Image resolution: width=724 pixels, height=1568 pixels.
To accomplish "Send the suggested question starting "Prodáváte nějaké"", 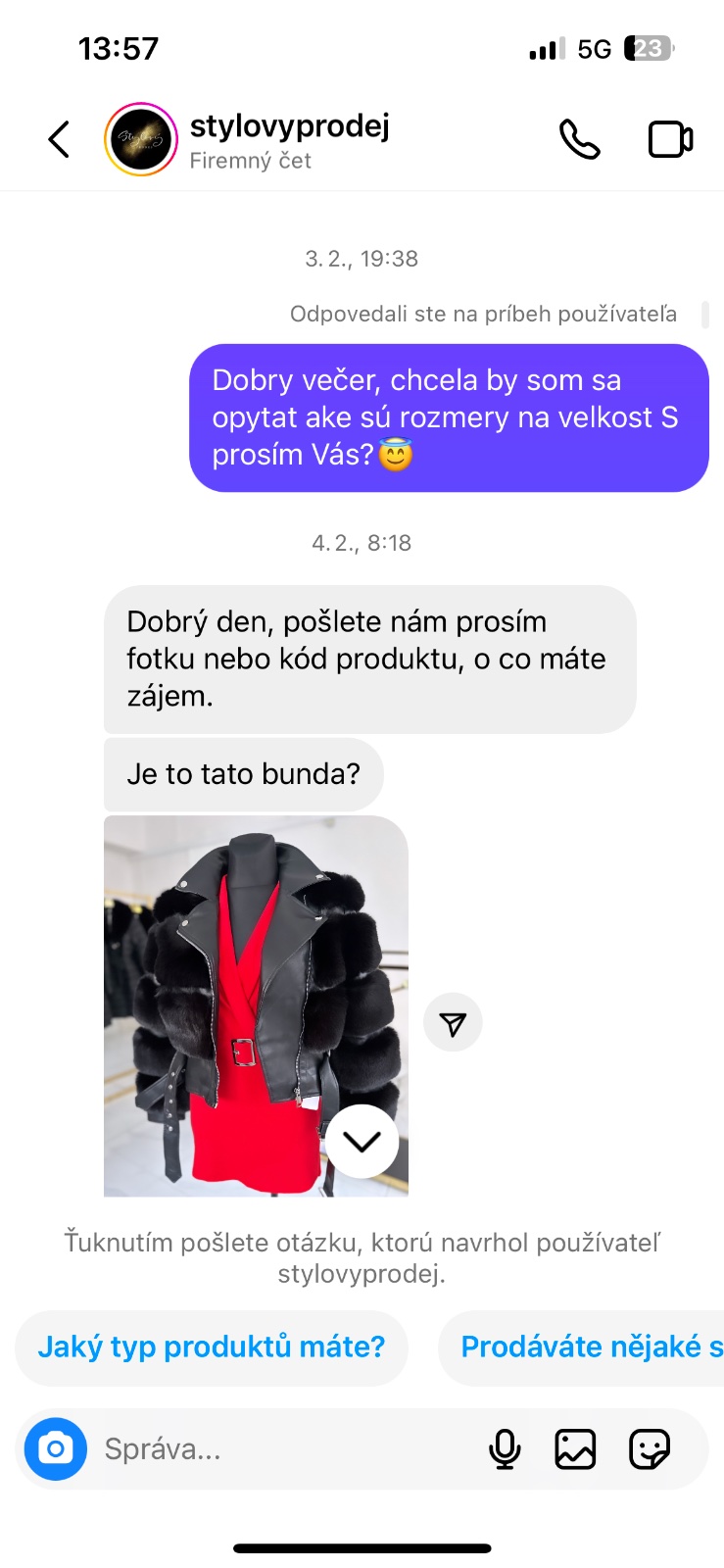I will pos(588,1347).
